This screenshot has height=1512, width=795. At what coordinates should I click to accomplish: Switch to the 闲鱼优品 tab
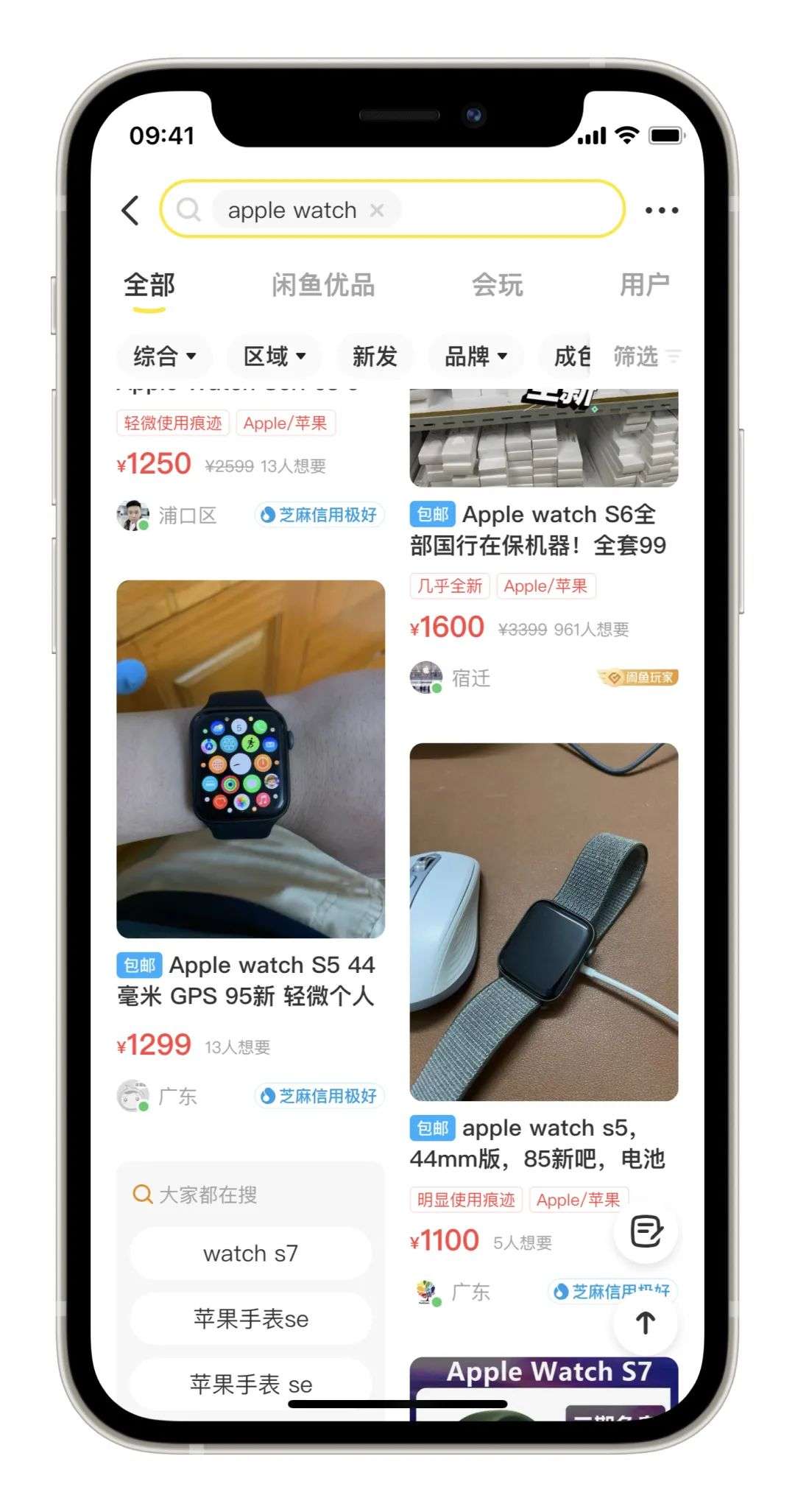323,285
